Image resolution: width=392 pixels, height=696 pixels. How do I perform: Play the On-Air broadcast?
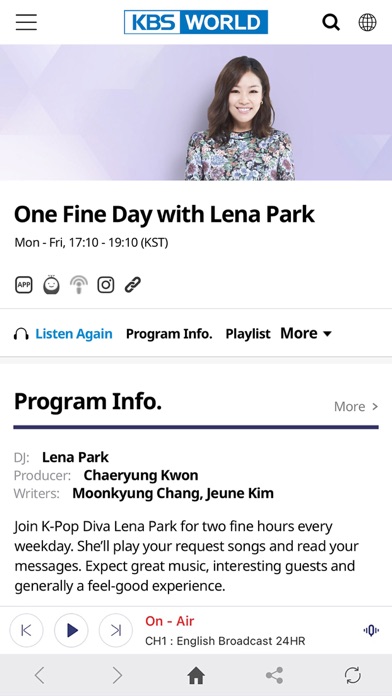[x=71, y=630]
